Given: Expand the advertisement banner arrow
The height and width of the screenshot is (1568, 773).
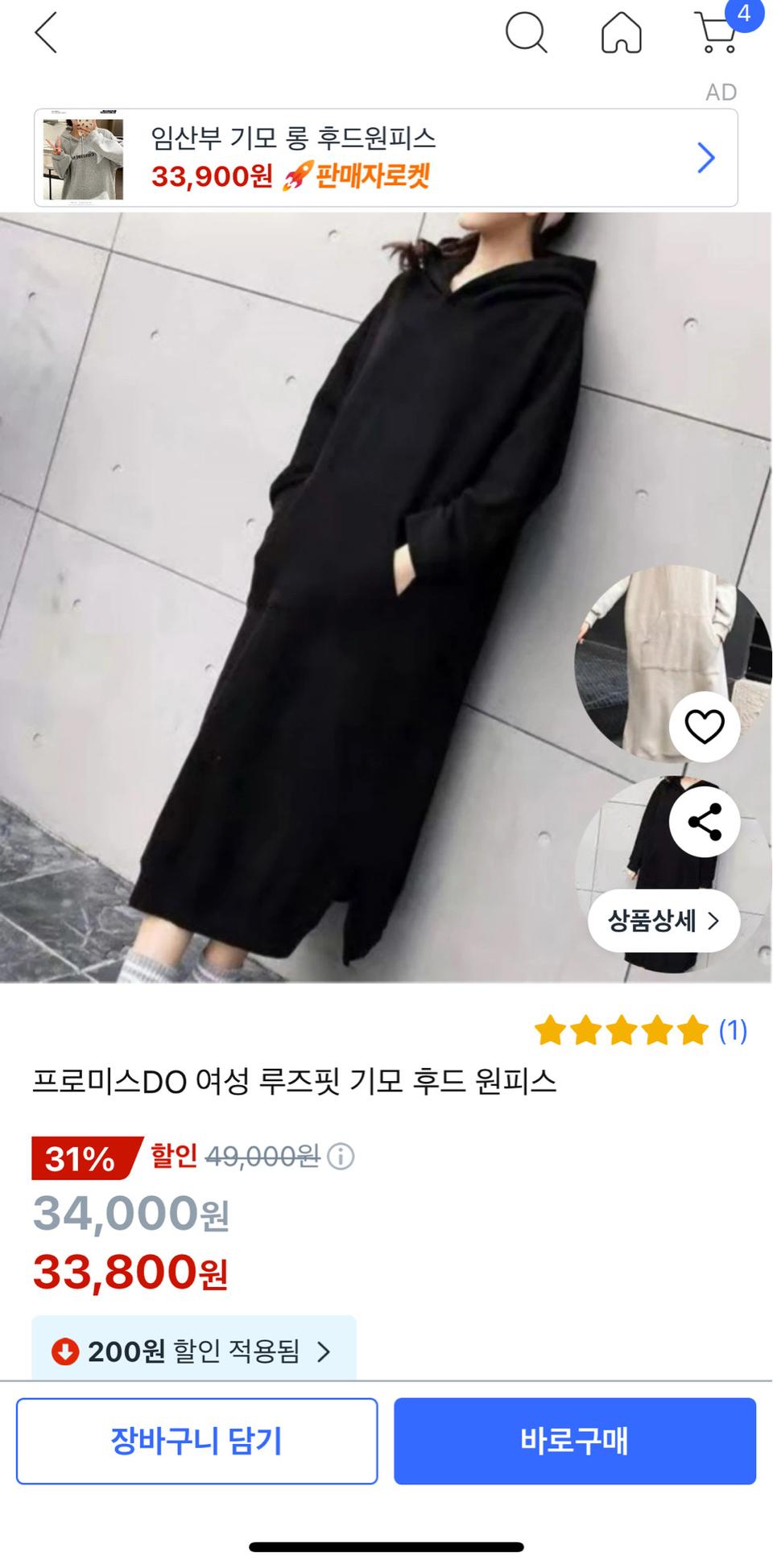Looking at the screenshot, I should [x=707, y=157].
